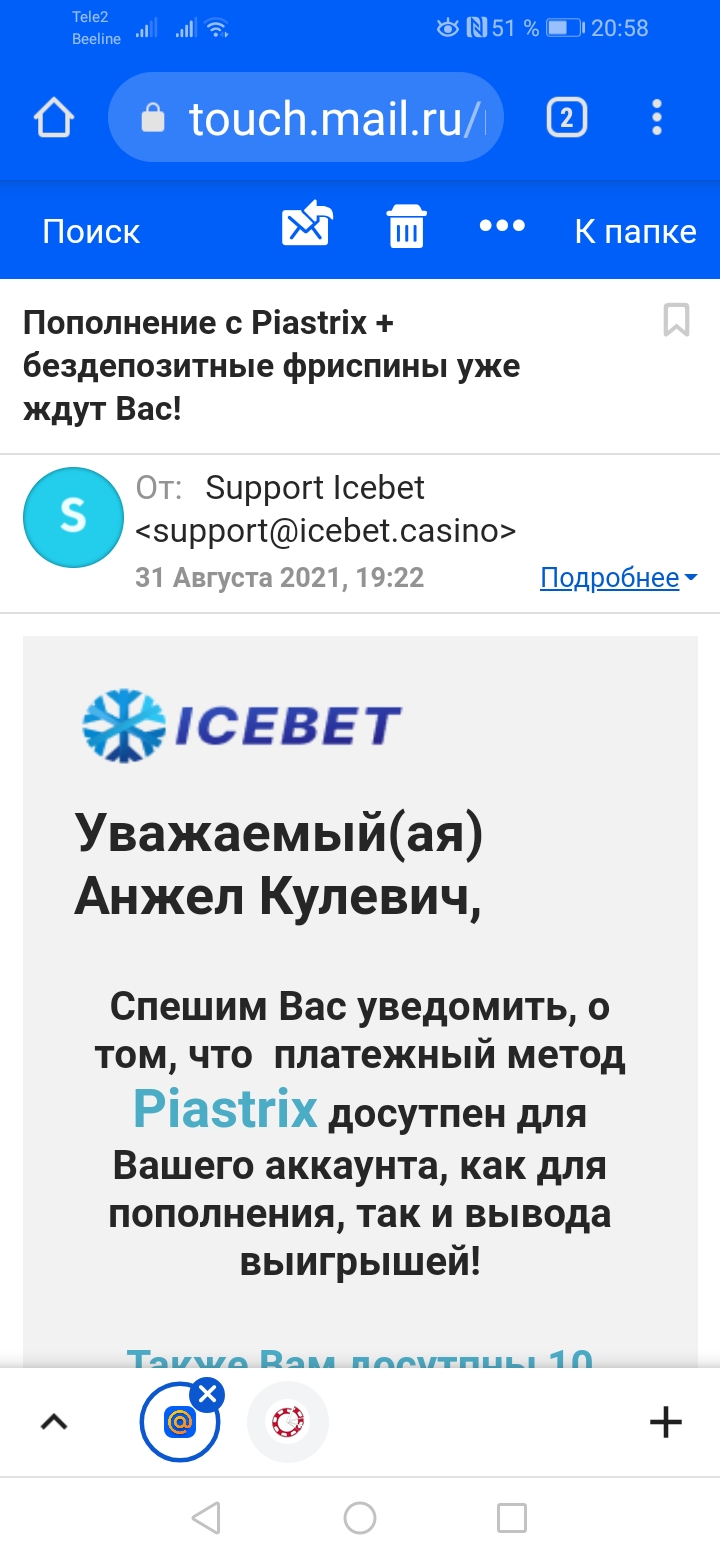Open recent apps with the square button
The image size is (720, 1560).
coord(511,1518)
